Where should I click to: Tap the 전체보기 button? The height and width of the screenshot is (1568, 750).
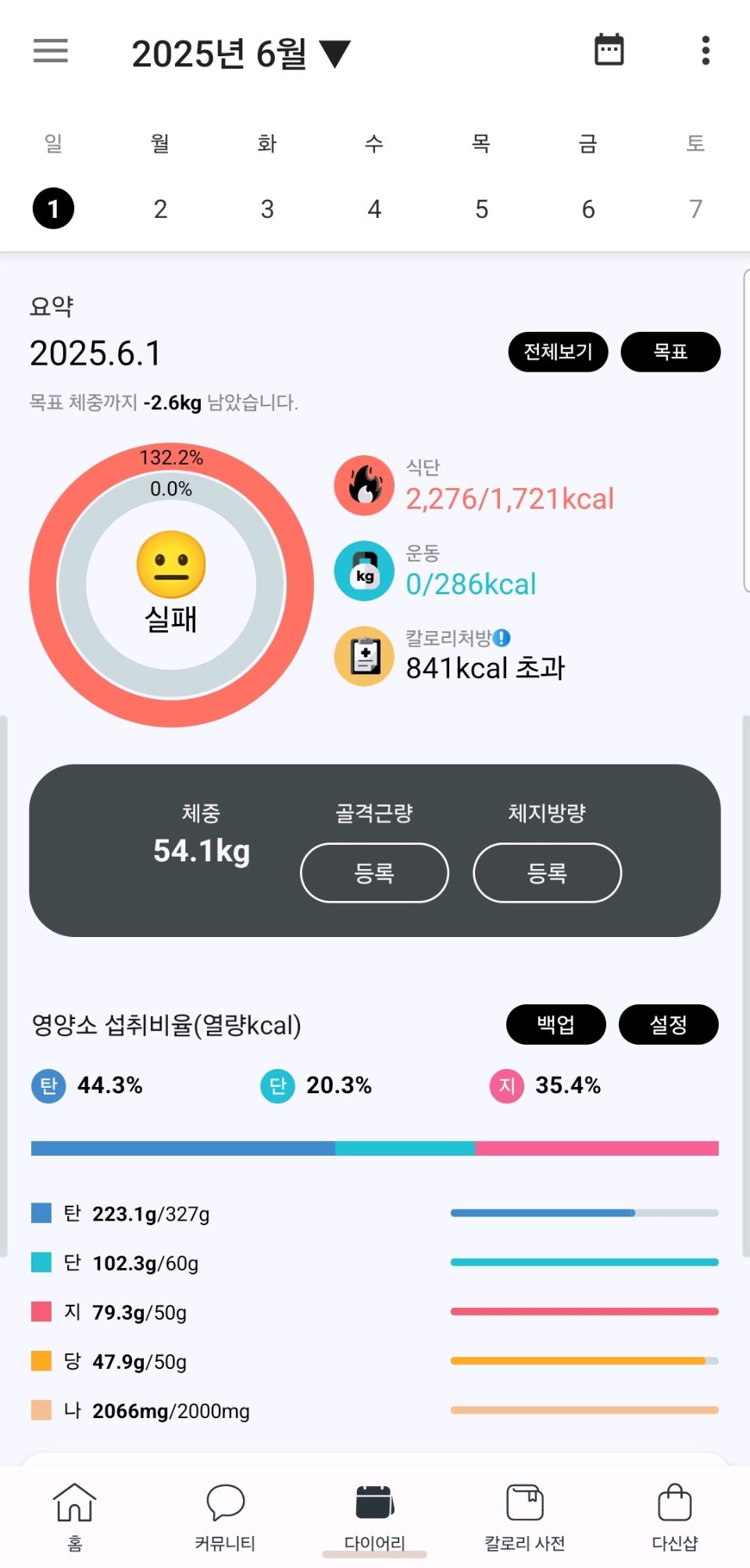pos(558,352)
